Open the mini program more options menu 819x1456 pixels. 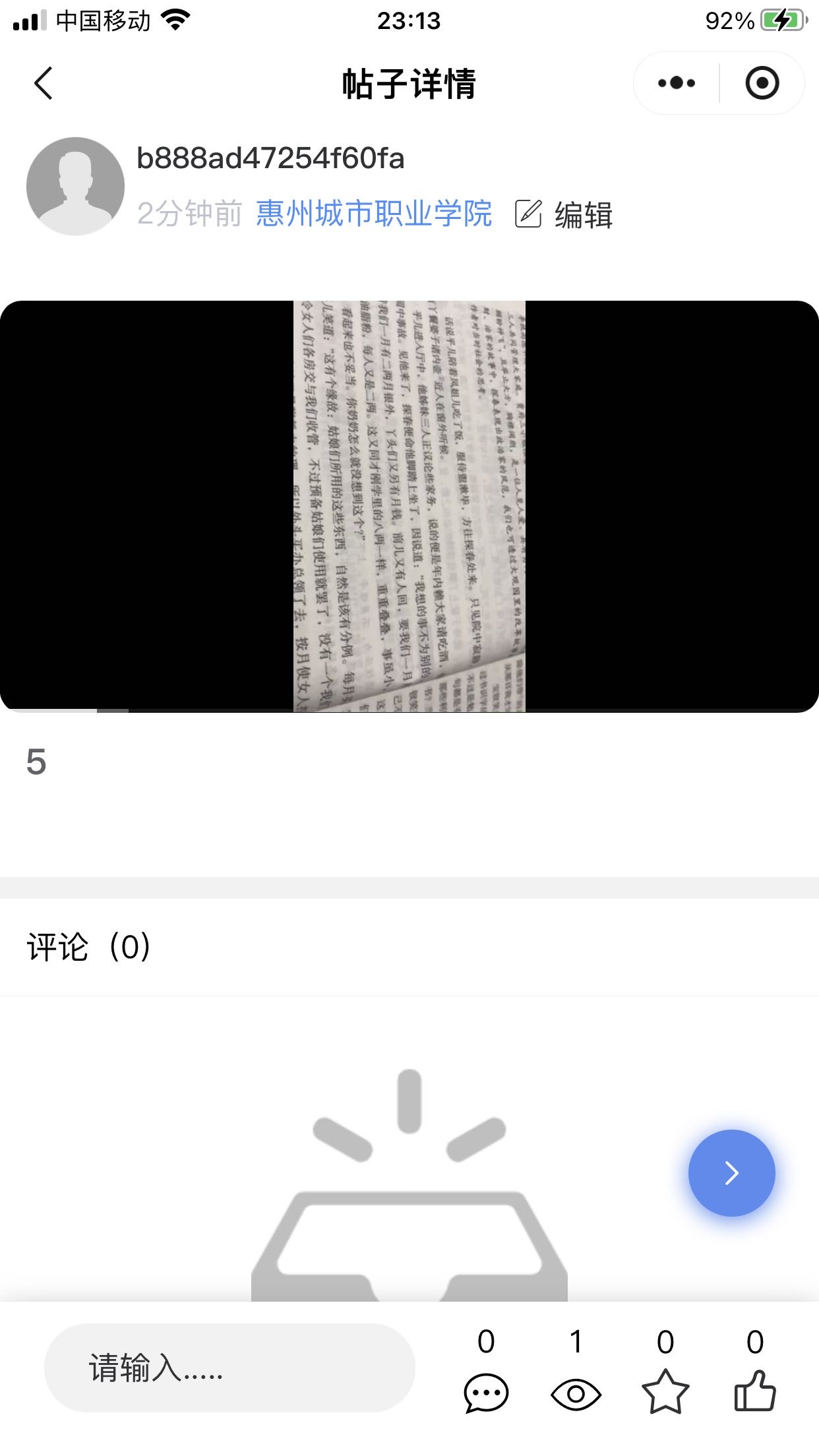tap(677, 83)
